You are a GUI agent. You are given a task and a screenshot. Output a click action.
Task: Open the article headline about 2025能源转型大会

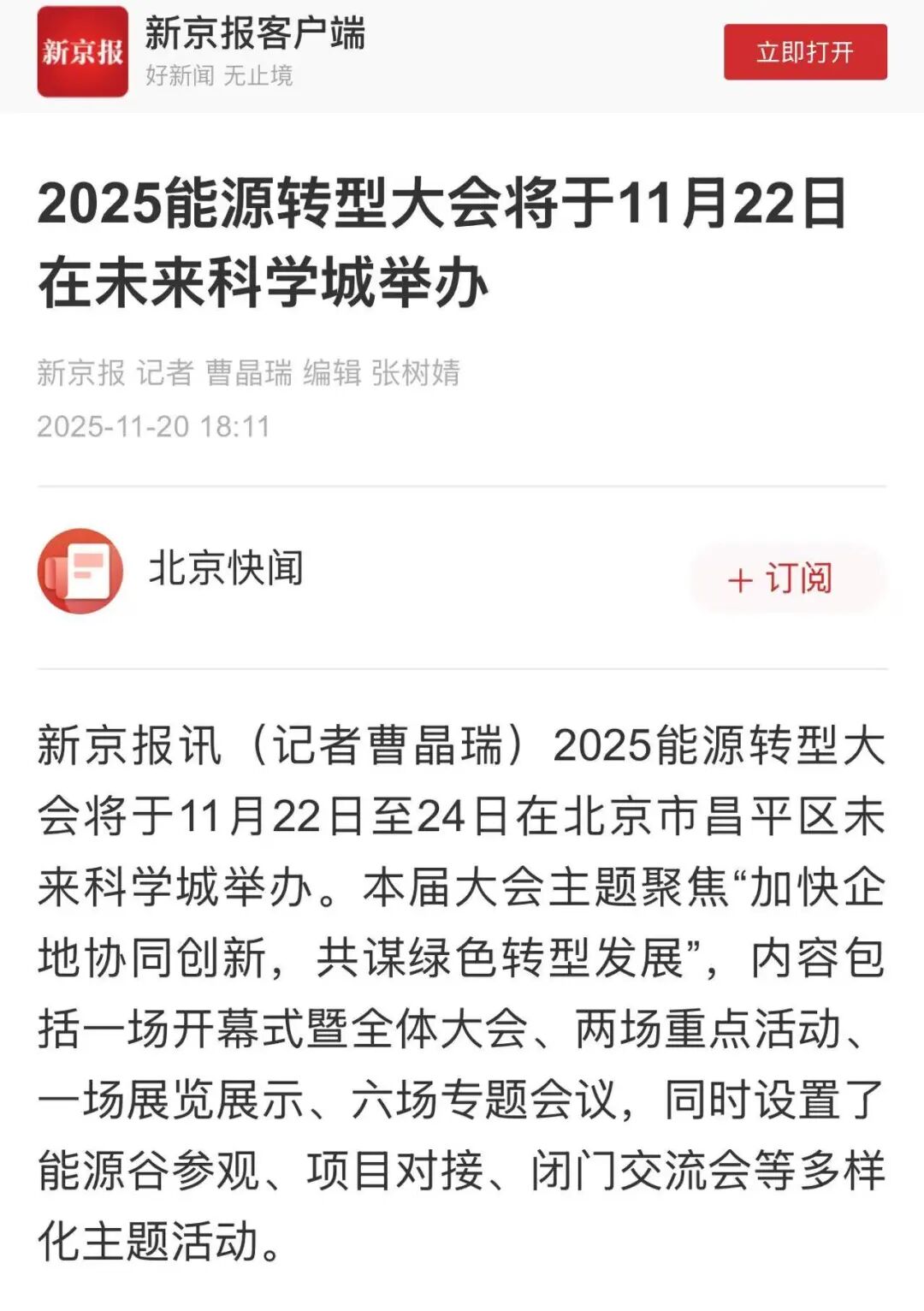(x=445, y=240)
